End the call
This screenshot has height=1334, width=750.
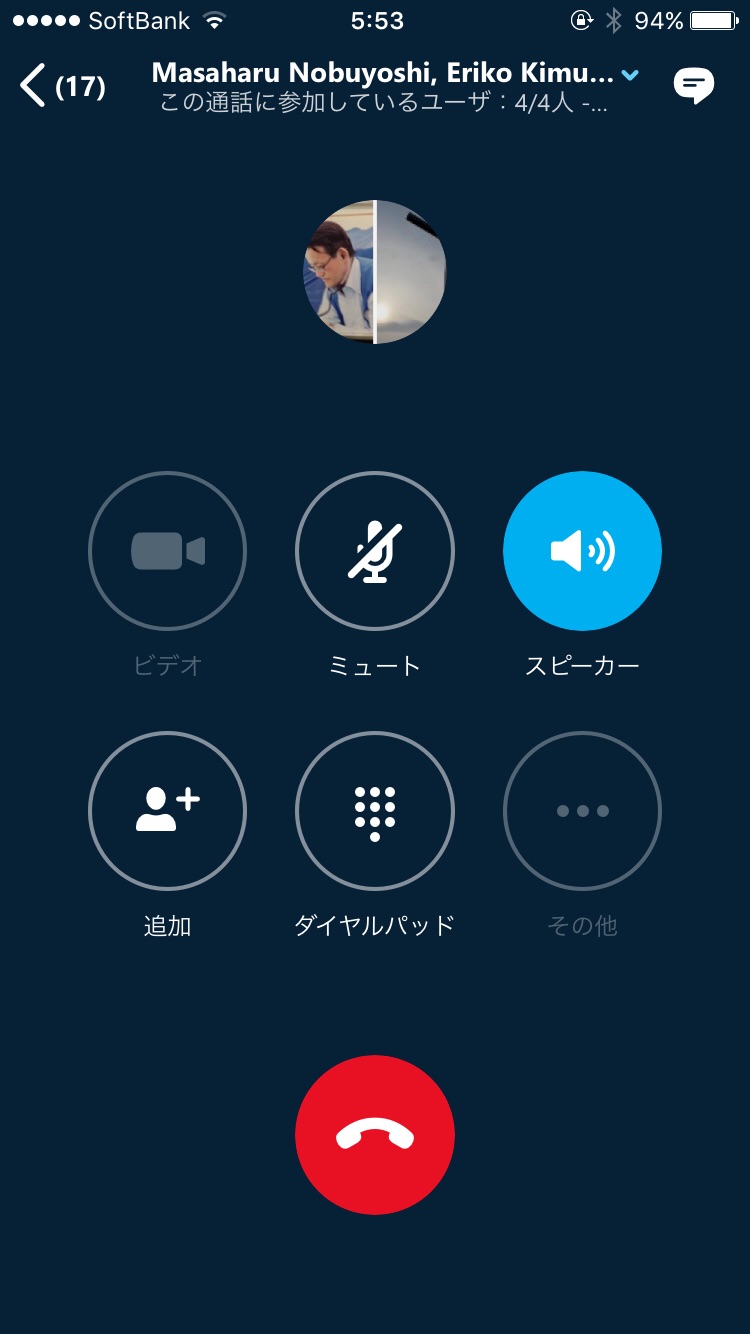pyautogui.click(x=375, y=1135)
